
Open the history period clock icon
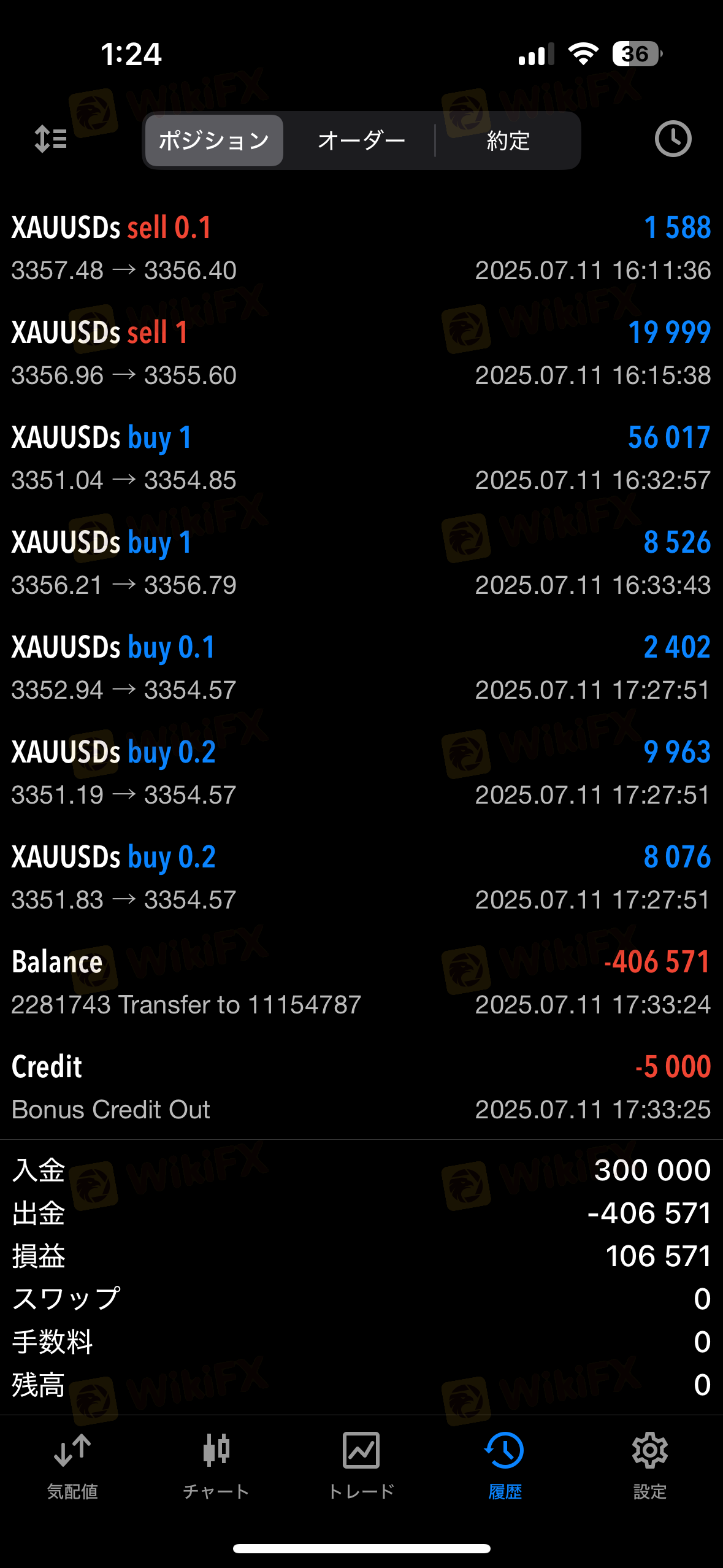pyautogui.click(x=673, y=139)
